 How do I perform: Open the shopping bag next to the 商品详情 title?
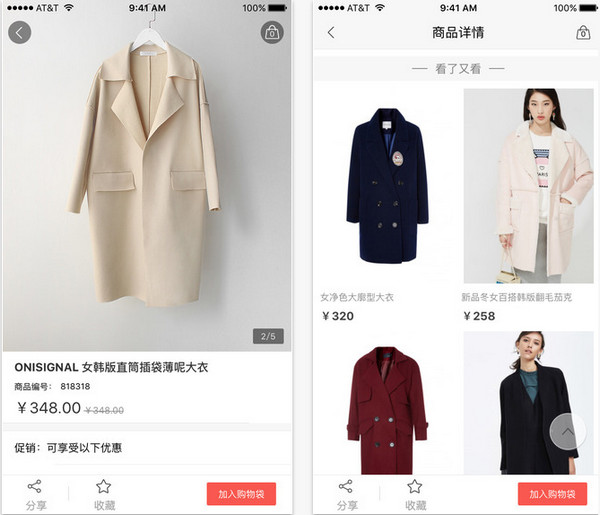click(x=582, y=33)
